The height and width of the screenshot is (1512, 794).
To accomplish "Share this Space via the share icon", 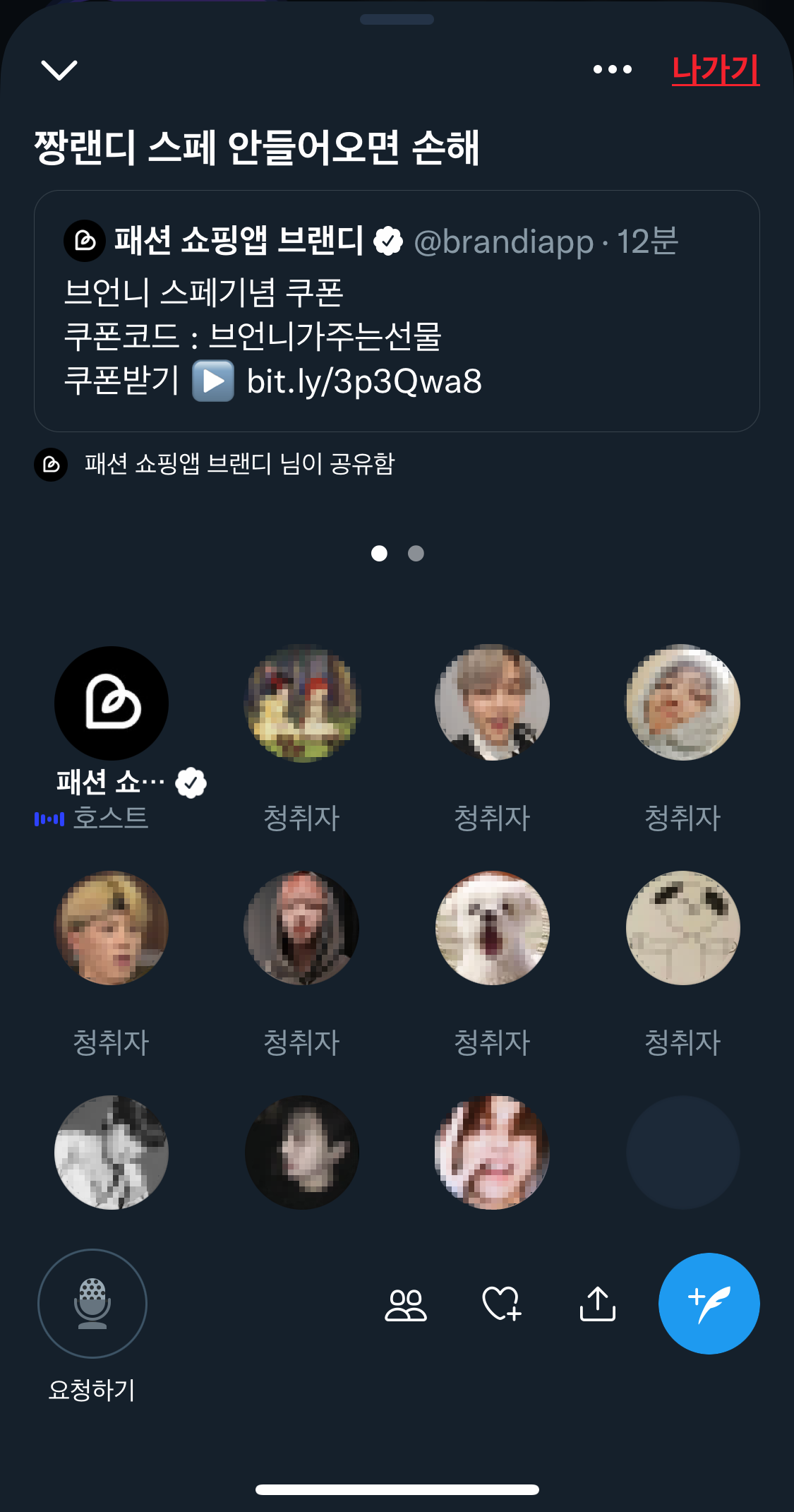I will coord(597,1304).
